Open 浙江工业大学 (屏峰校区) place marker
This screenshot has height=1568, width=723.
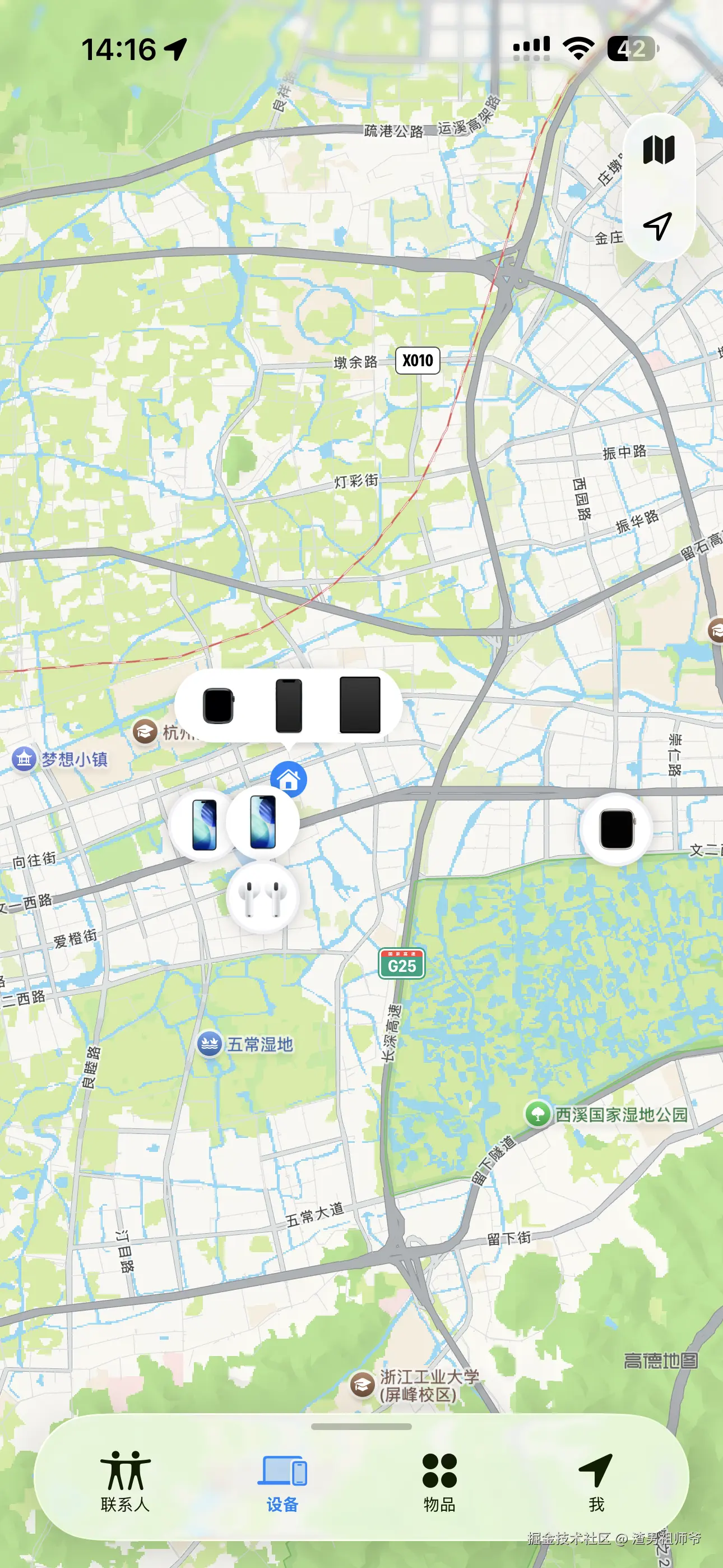(x=363, y=1385)
